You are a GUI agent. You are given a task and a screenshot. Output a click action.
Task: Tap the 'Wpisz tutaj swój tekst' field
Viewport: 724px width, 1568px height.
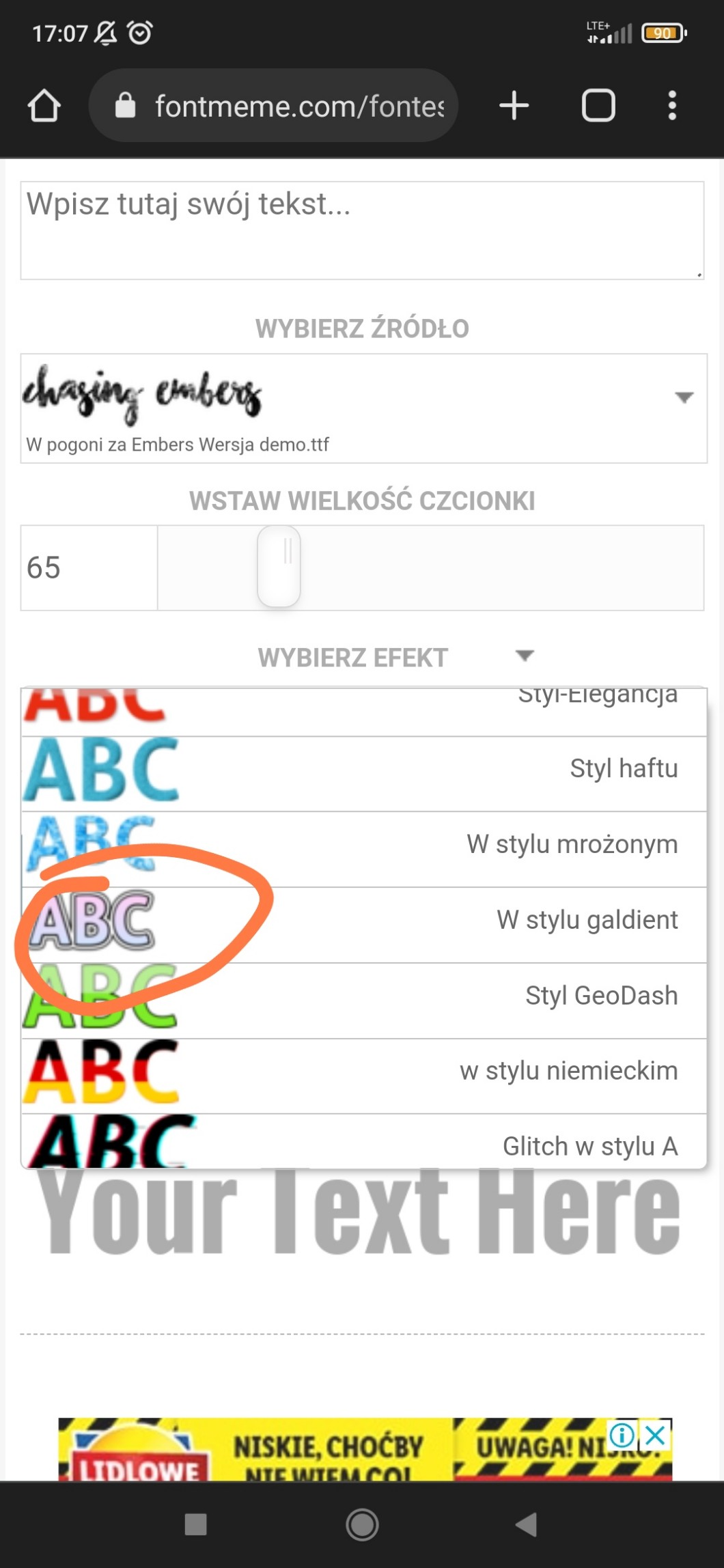(x=362, y=229)
